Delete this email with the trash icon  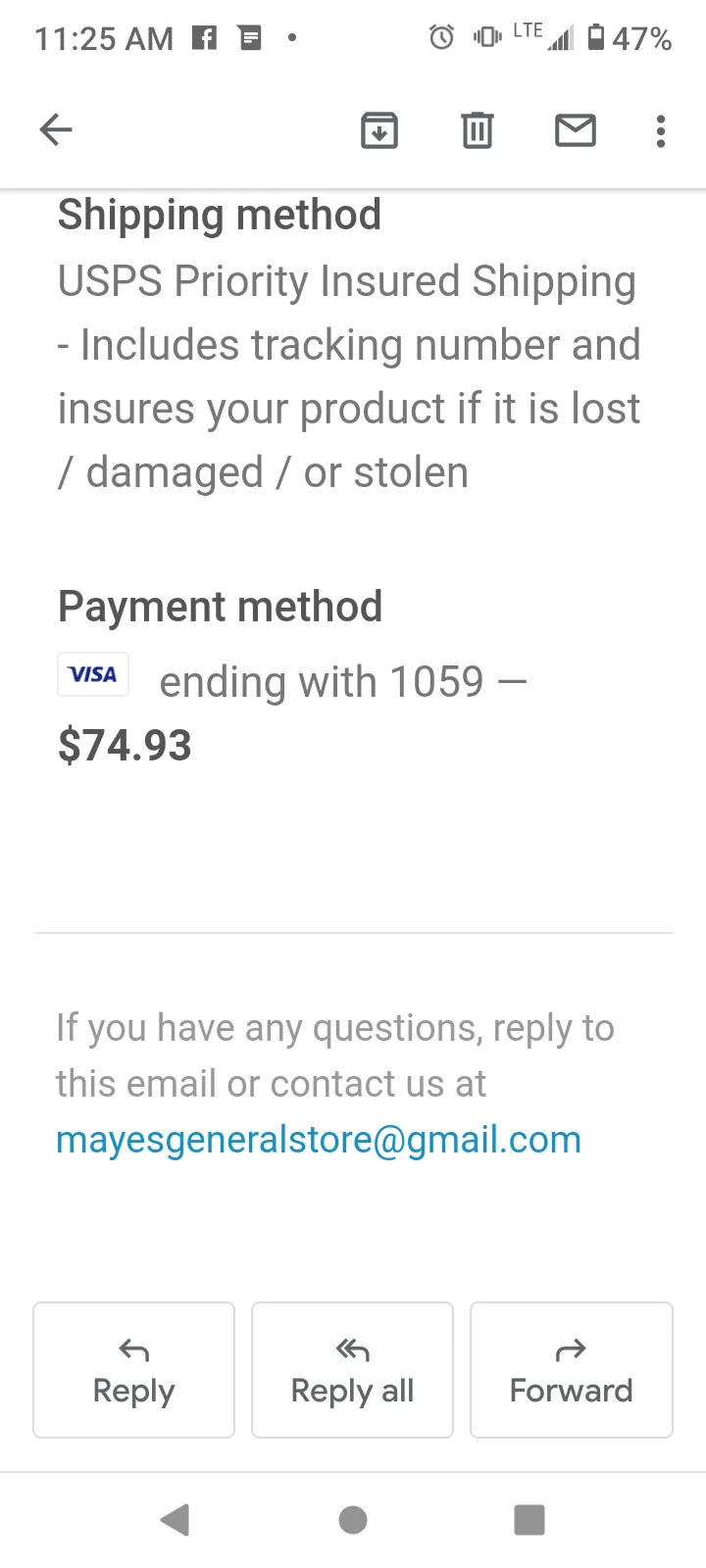pyautogui.click(x=478, y=130)
